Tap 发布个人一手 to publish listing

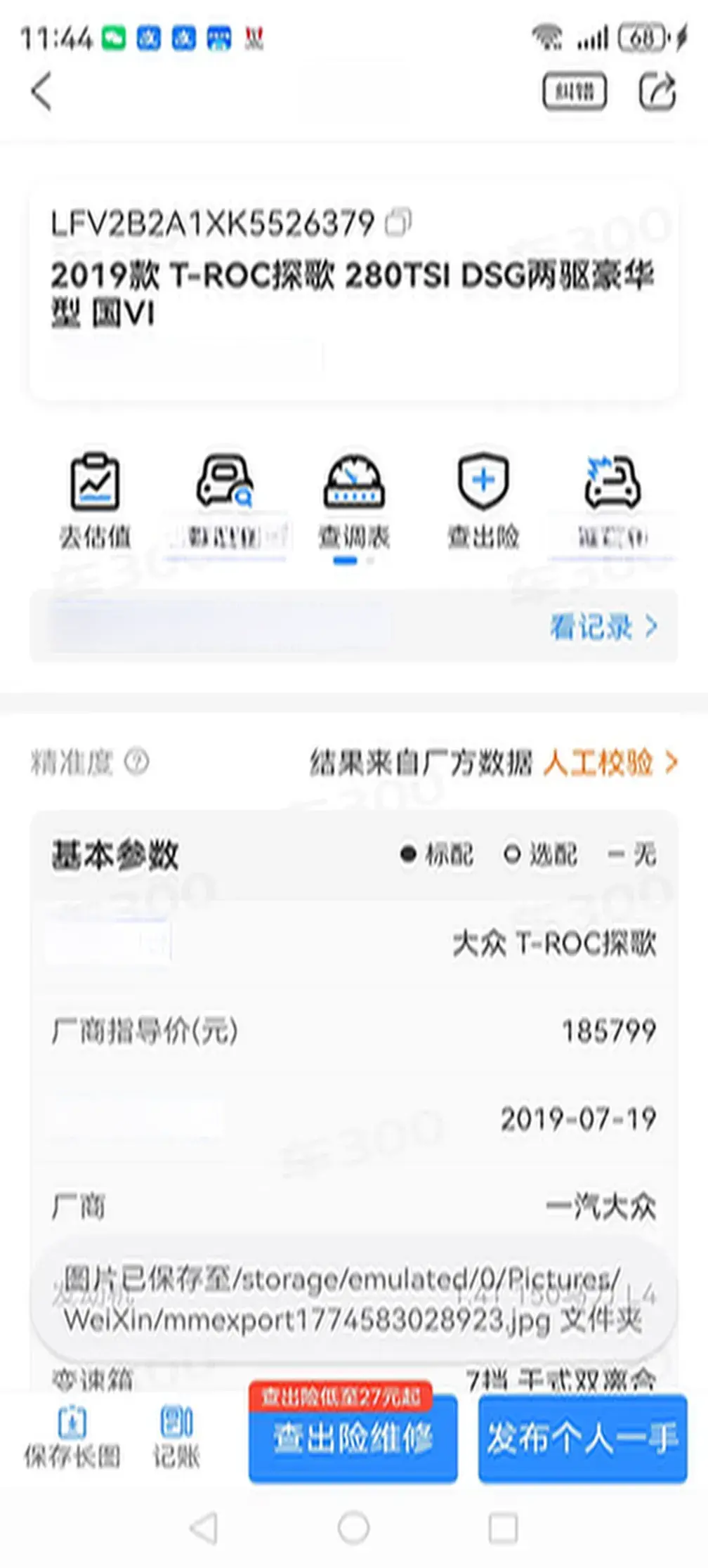pos(582,1437)
